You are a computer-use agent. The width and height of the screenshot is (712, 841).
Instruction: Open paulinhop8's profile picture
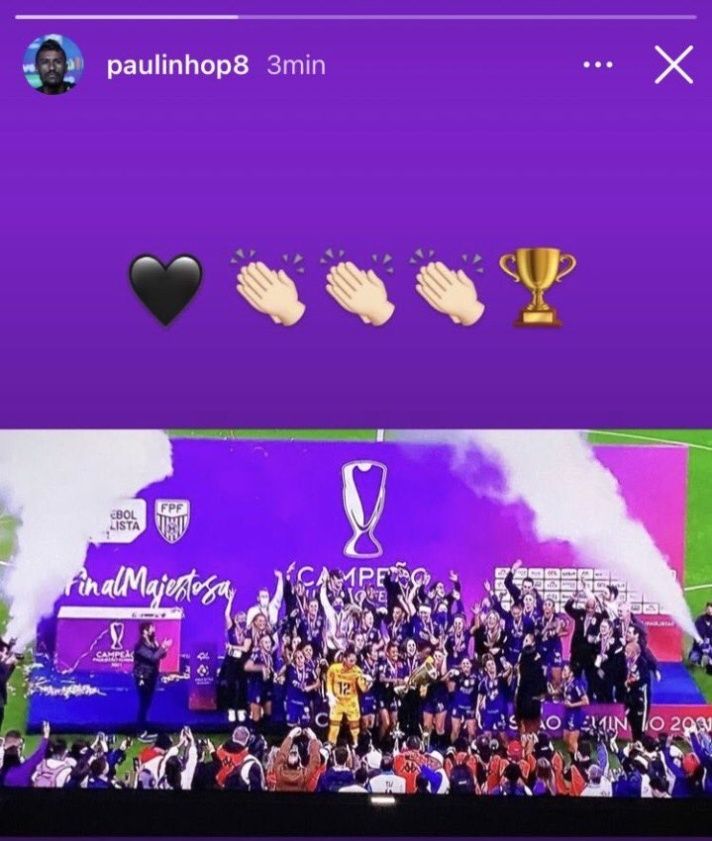click(52, 65)
